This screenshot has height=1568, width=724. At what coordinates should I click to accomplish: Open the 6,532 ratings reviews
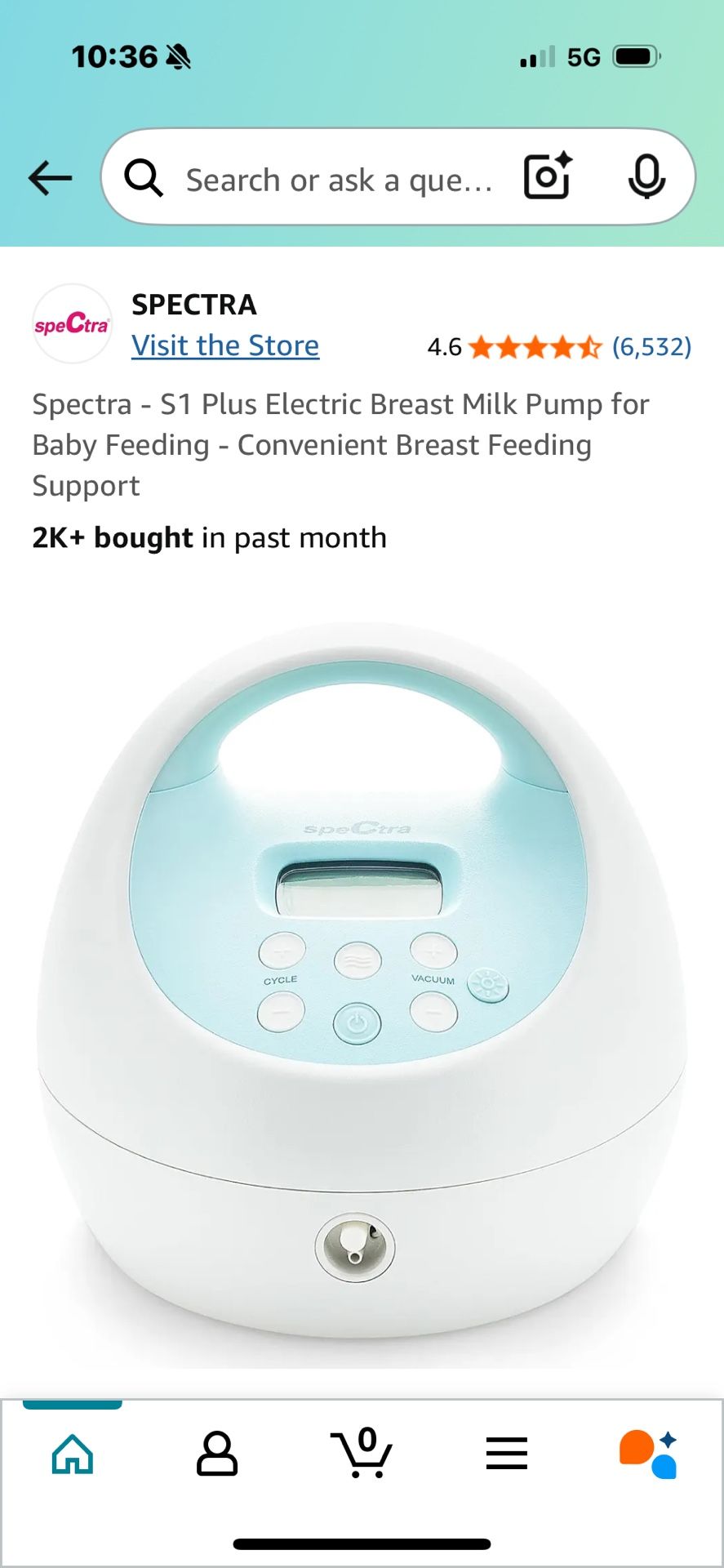(x=651, y=347)
